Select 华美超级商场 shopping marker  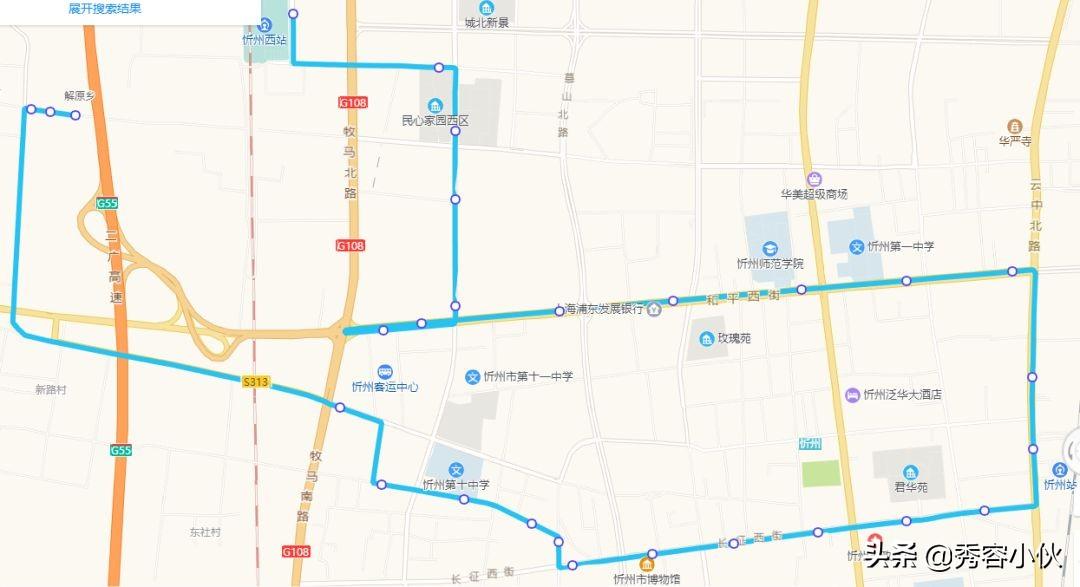coord(814,178)
